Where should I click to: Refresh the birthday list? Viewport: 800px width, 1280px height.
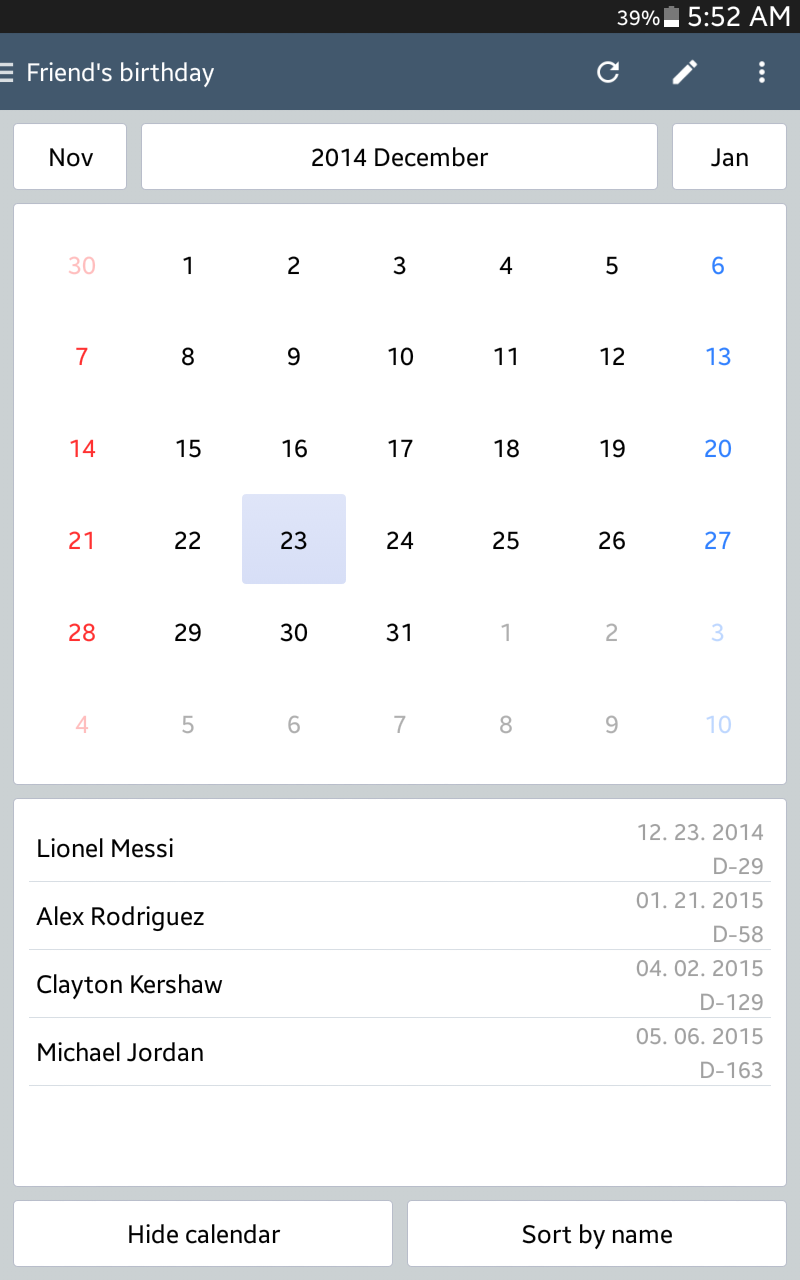click(608, 72)
